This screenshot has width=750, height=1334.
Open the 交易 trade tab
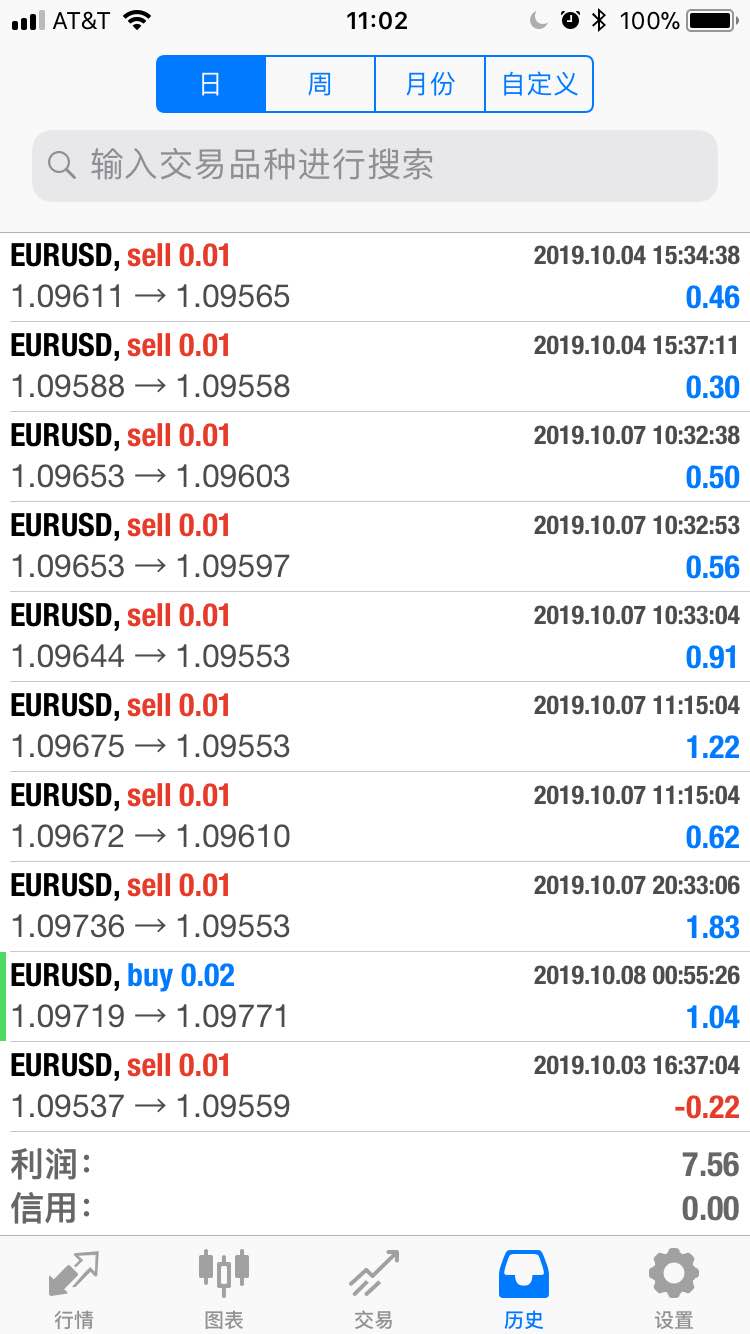374,1286
